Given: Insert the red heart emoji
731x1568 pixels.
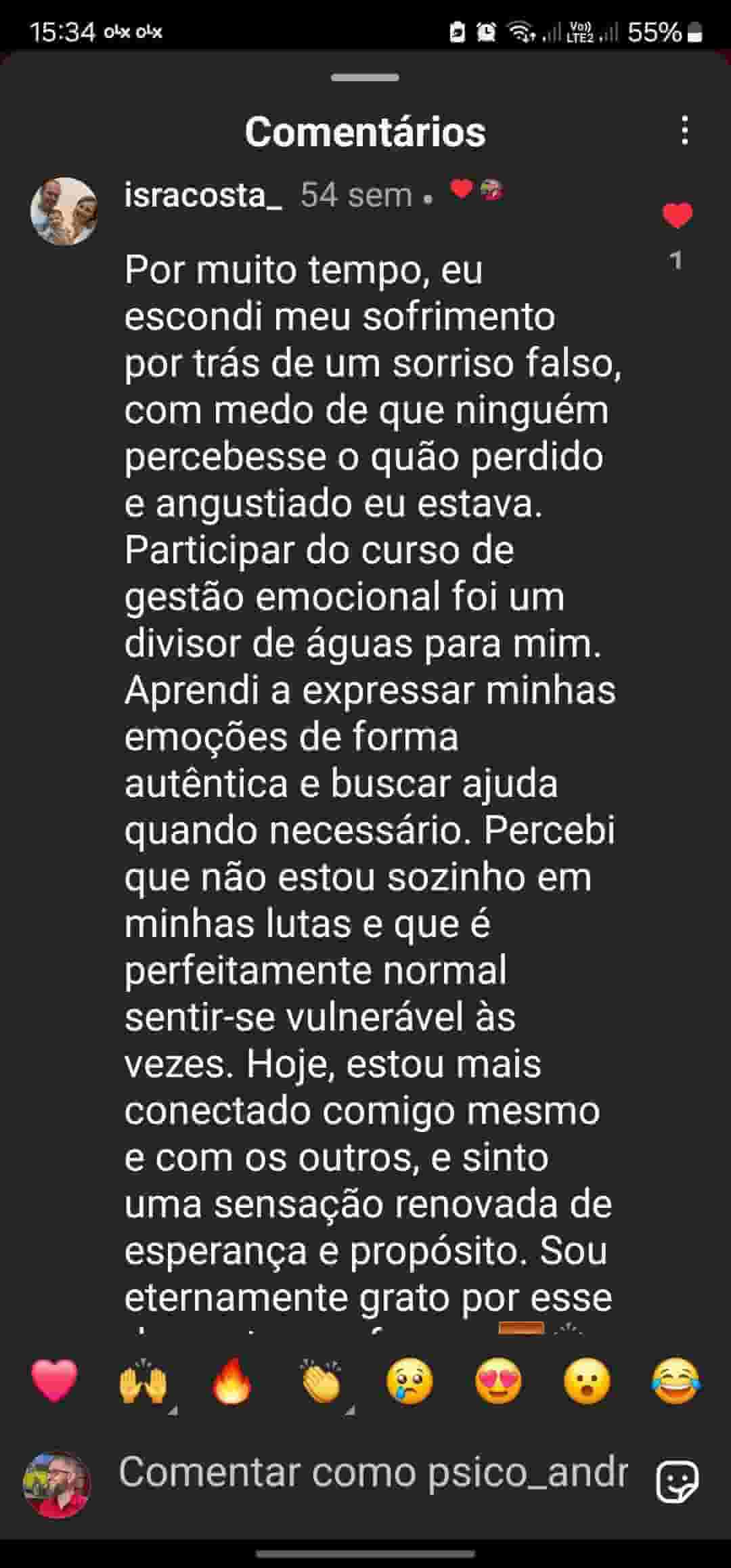Looking at the screenshot, I should 55,1381.
